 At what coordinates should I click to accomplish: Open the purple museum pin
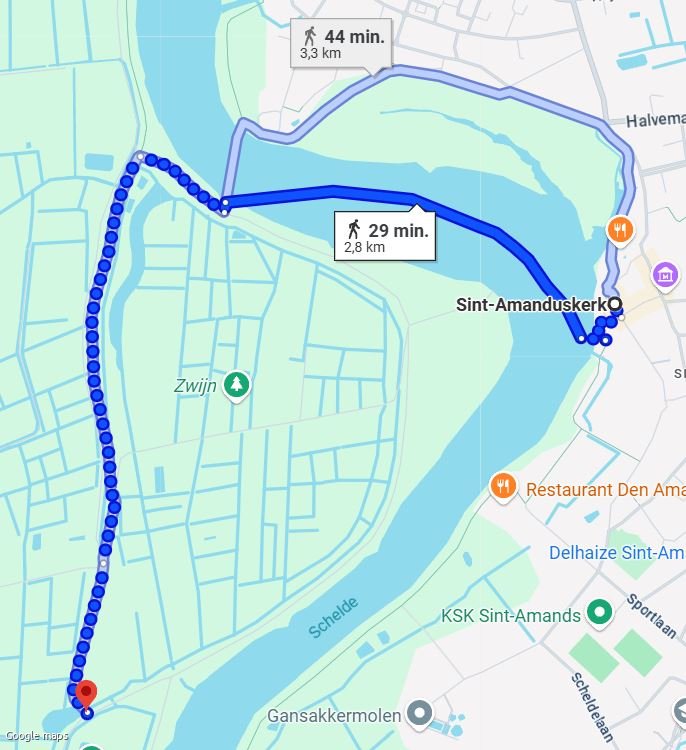click(665, 276)
